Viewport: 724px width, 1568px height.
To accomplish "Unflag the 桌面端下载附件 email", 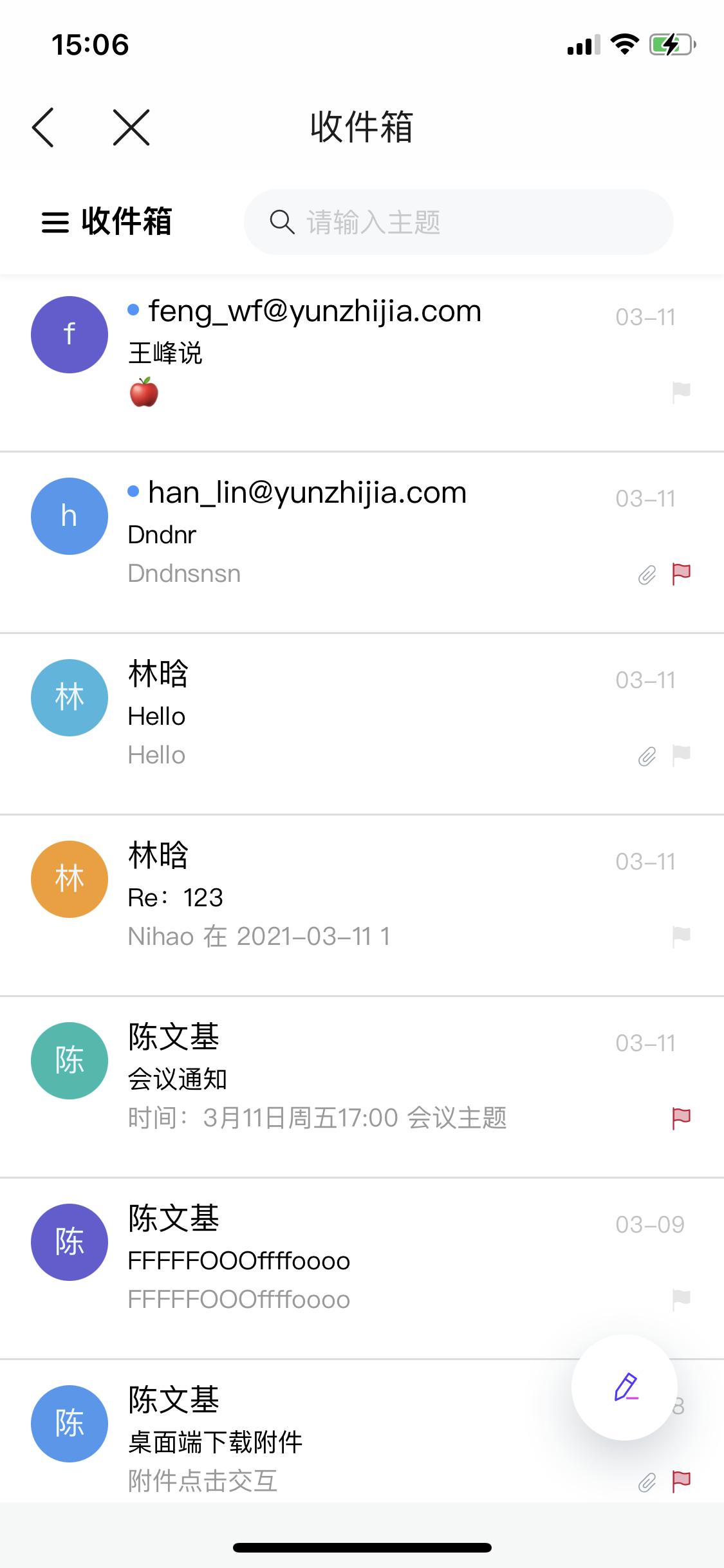I will [x=681, y=1481].
